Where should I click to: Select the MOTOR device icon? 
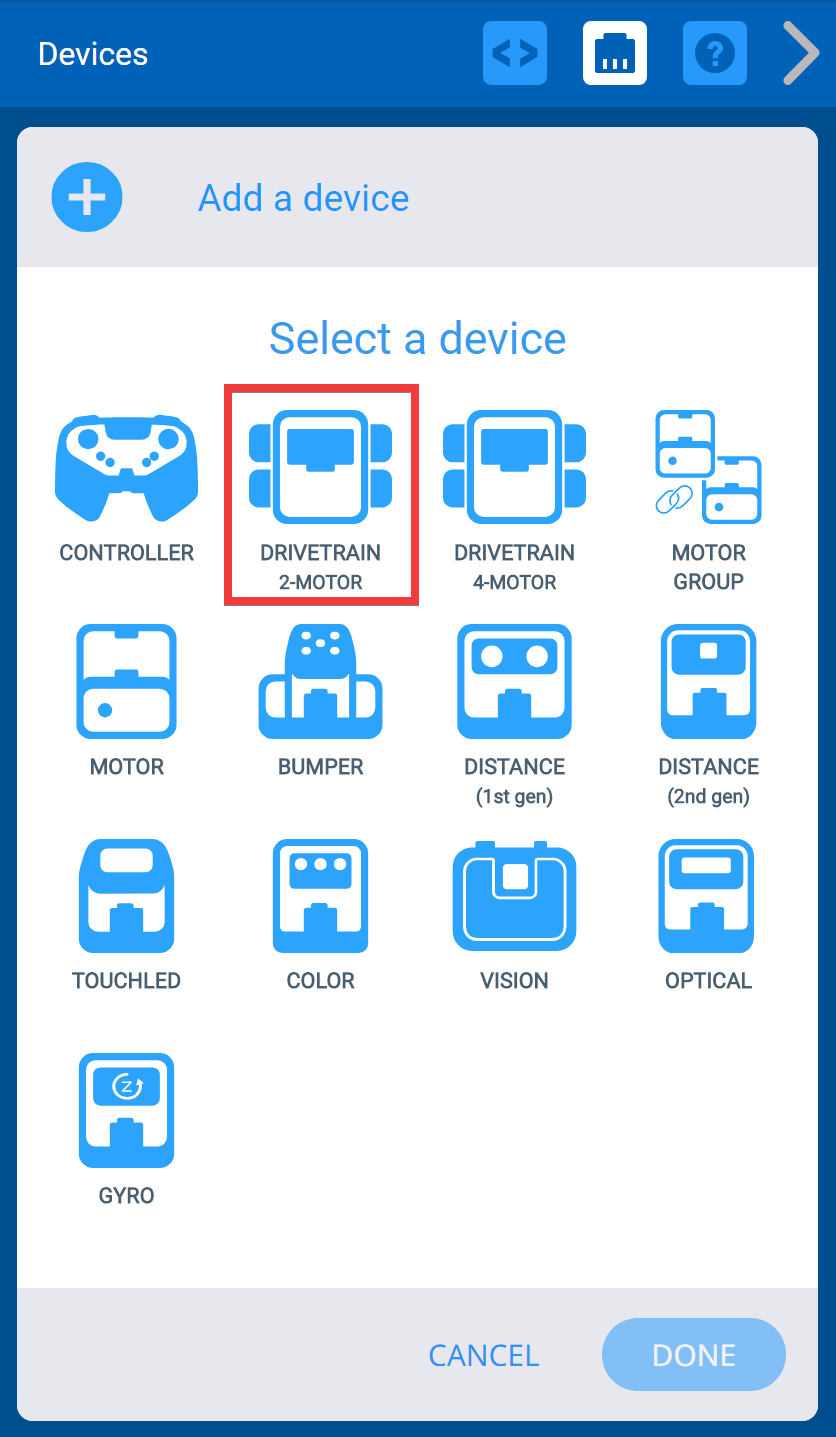click(126, 681)
